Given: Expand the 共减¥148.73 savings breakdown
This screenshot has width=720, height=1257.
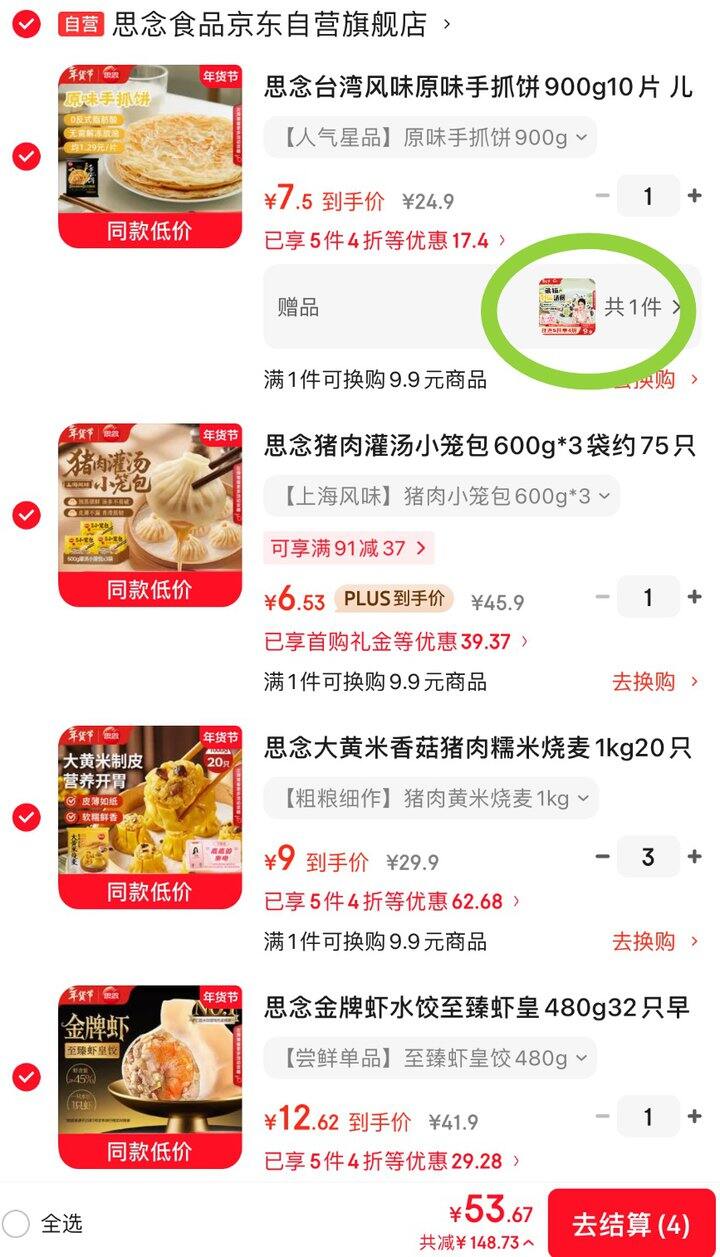Looking at the screenshot, I should point(476,1242).
